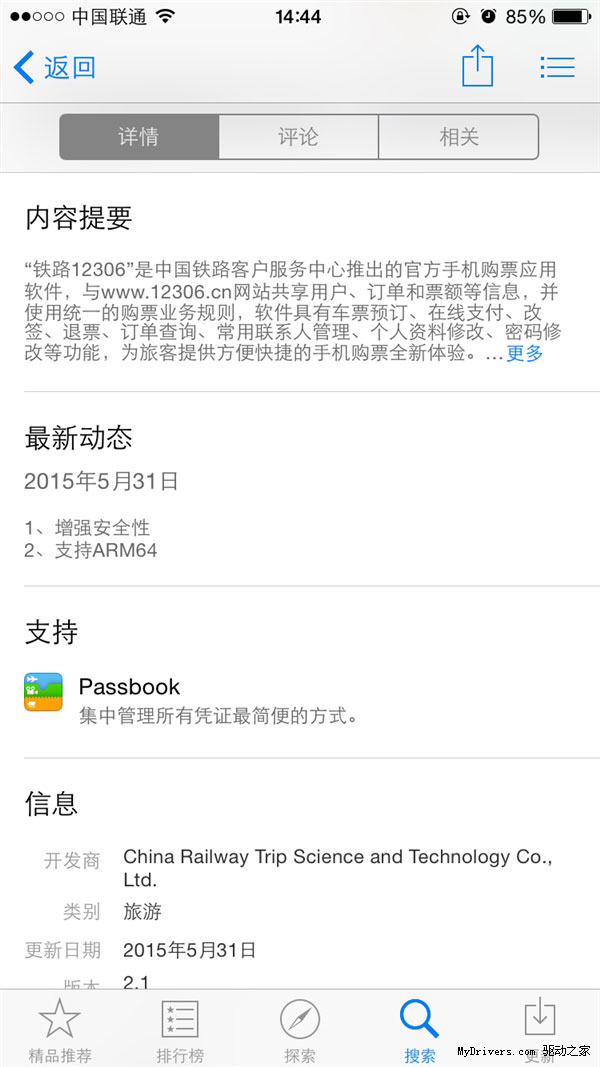Switch to the 相关 segment
The width and height of the screenshot is (600, 1067).
[459, 137]
